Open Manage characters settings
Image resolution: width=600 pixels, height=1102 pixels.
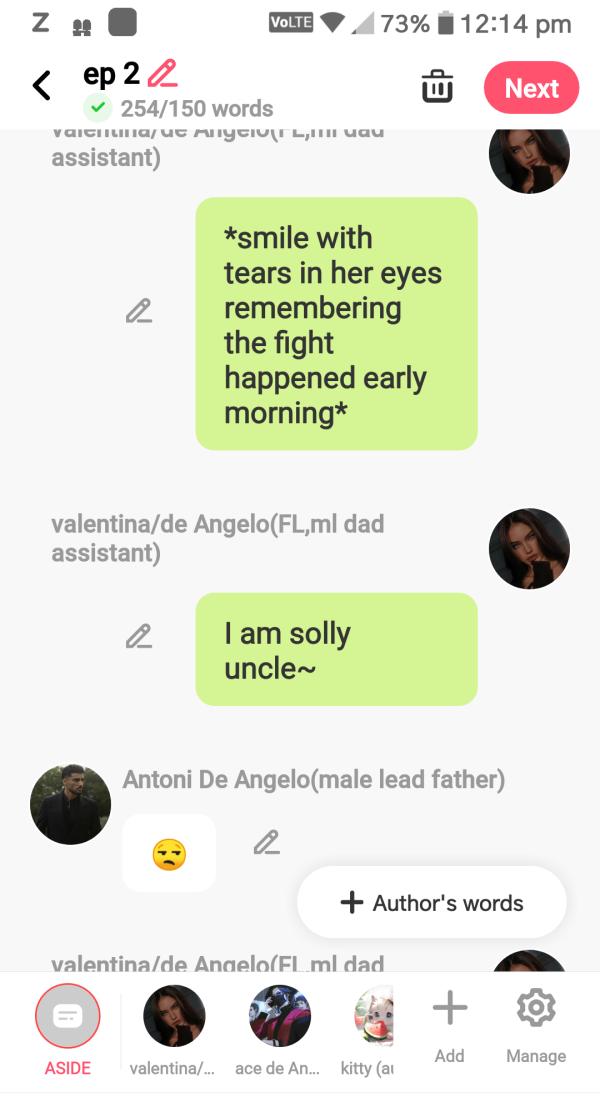[x=536, y=1024]
